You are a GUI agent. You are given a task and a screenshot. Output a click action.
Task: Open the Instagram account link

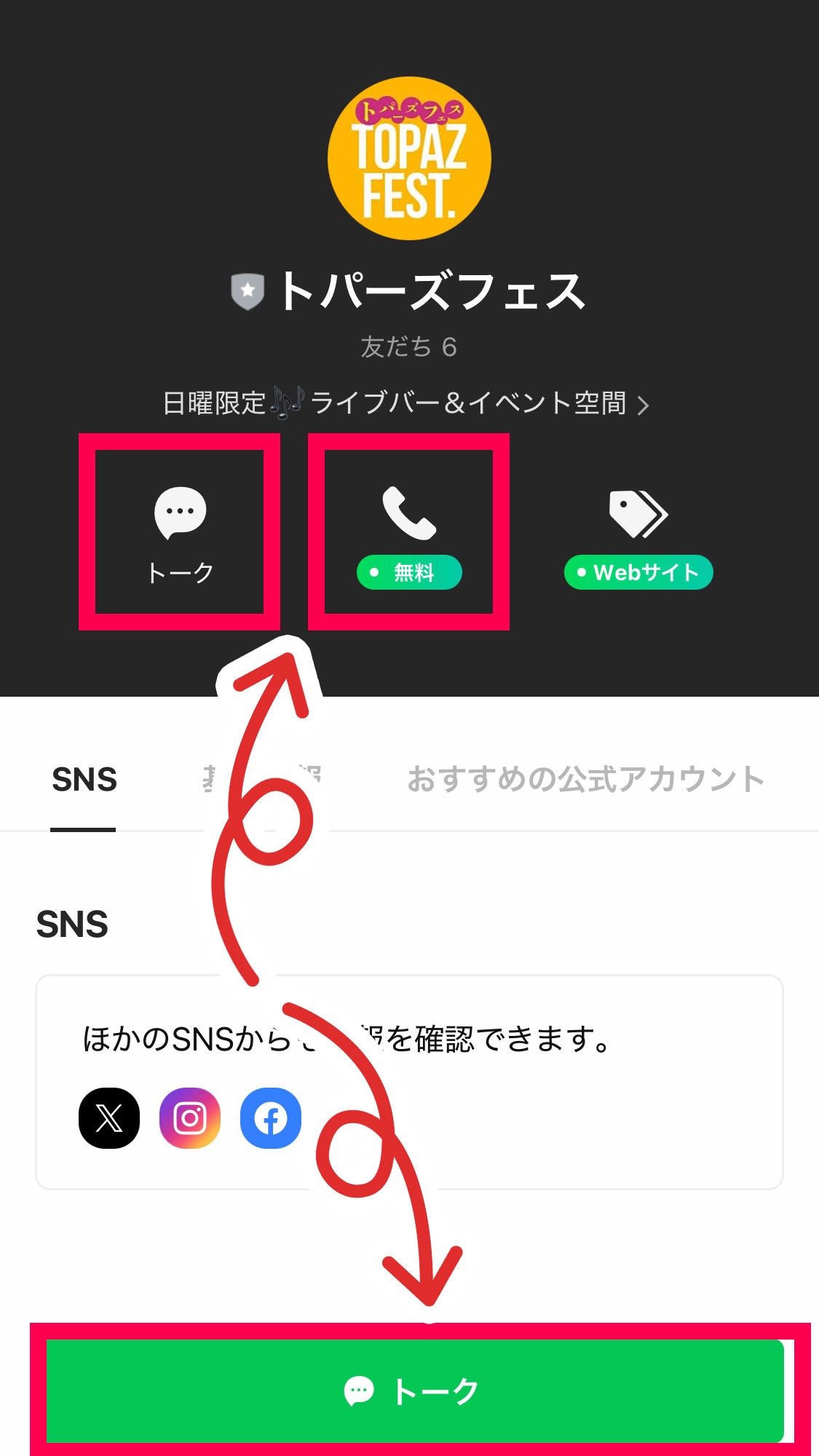pyautogui.click(x=190, y=1117)
